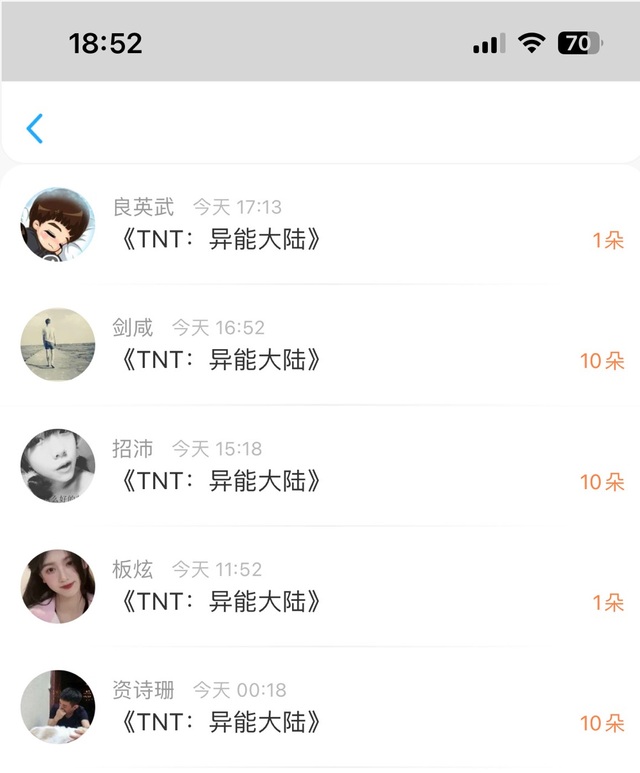The height and width of the screenshot is (773, 640).
Task: View 资诗珊's profile avatar
Action: click(x=58, y=708)
